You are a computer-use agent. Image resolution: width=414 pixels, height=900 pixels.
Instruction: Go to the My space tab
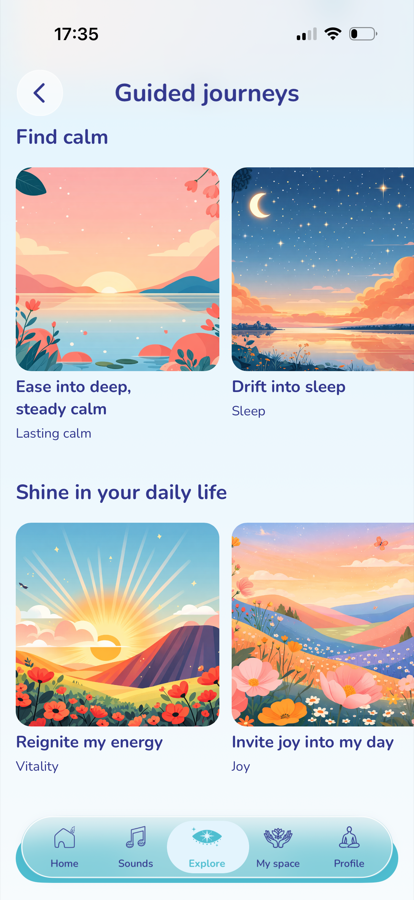tap(278, 847)
